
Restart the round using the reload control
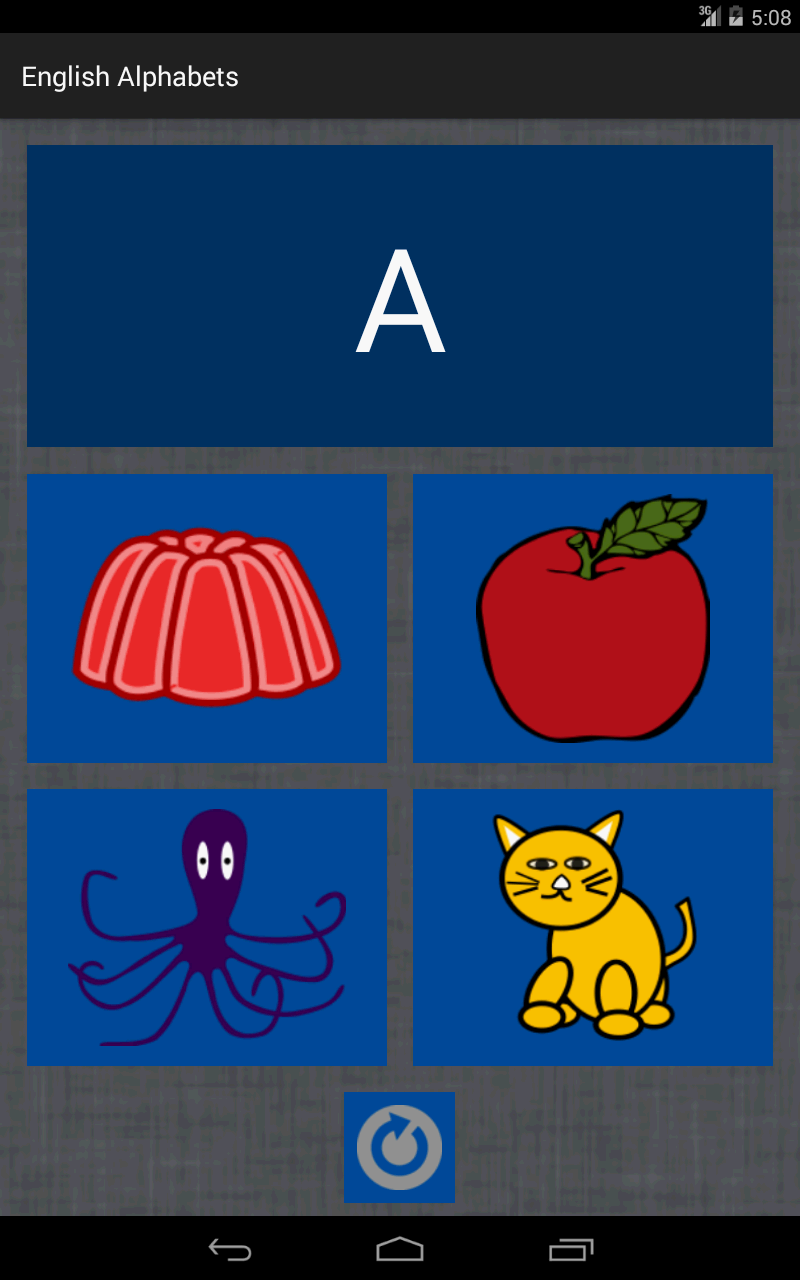coord(400,1148)
